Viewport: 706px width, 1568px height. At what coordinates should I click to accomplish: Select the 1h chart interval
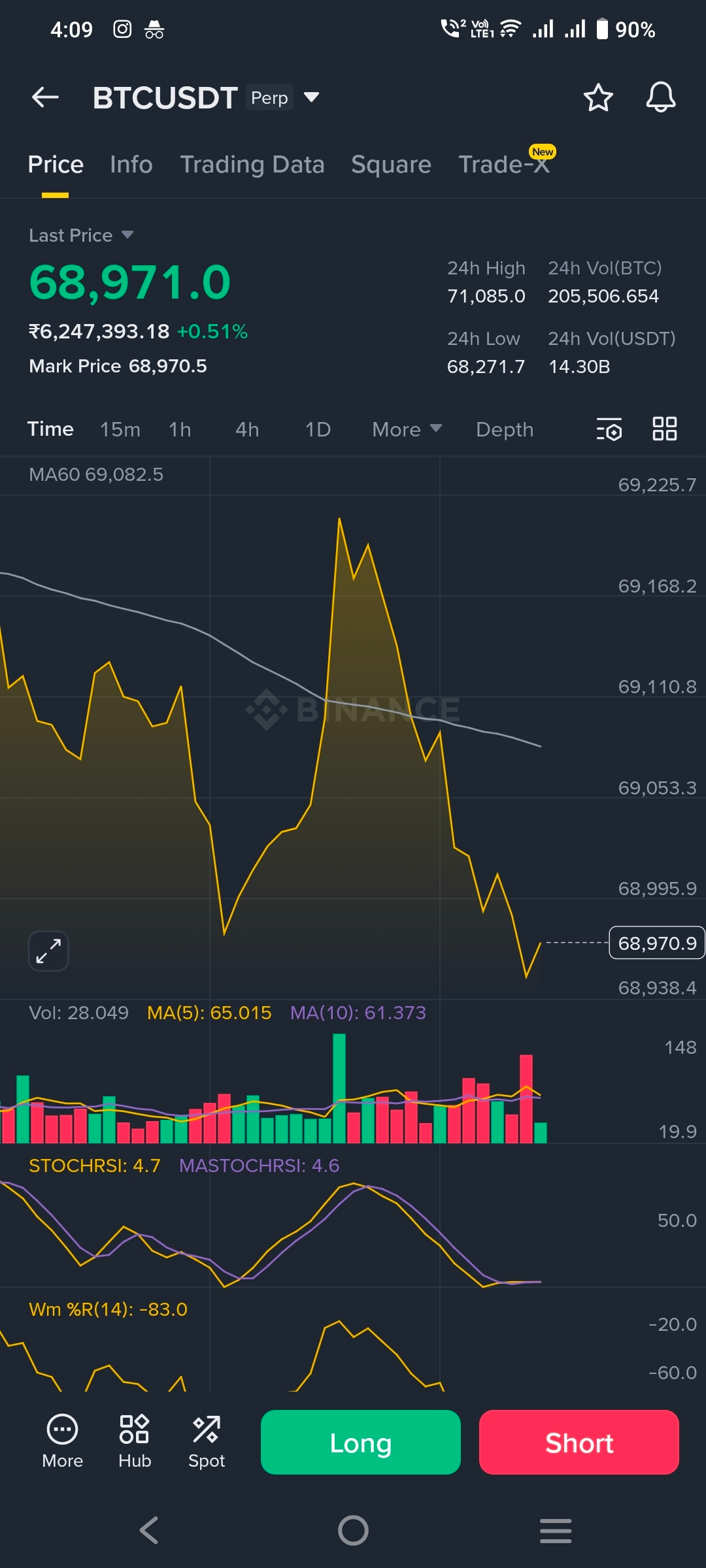180,429
